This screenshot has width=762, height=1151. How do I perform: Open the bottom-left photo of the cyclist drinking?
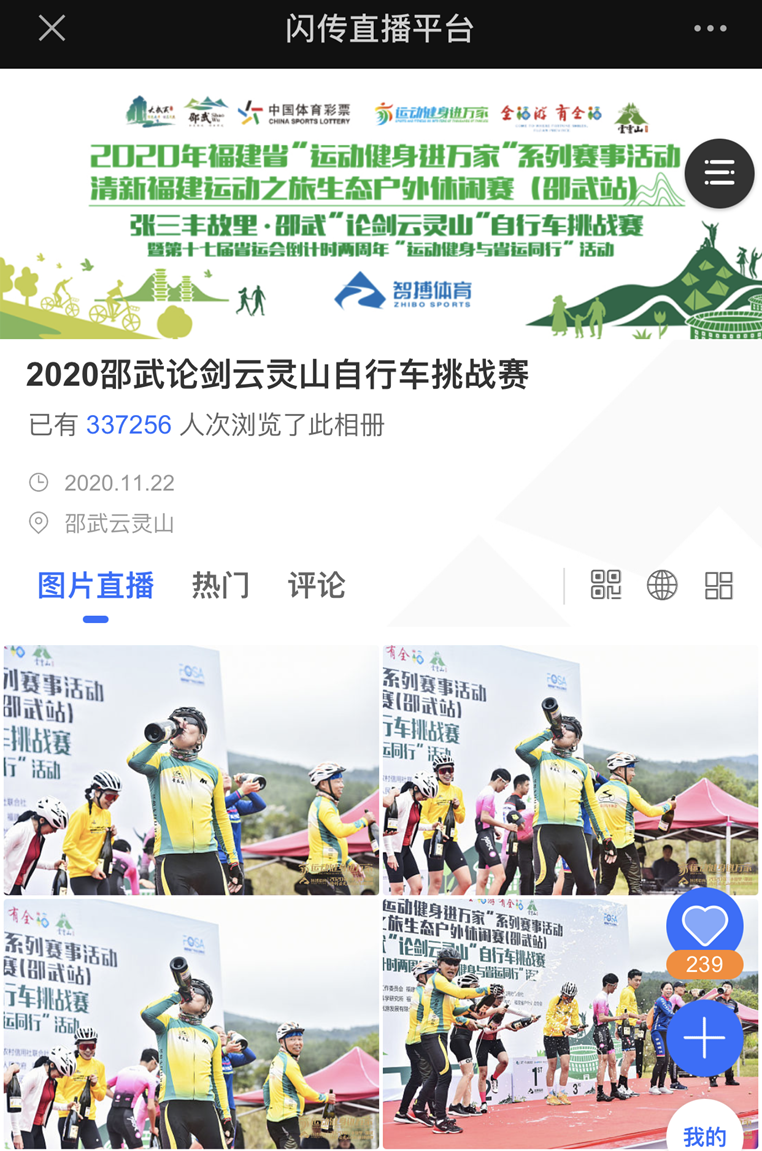191,1022
